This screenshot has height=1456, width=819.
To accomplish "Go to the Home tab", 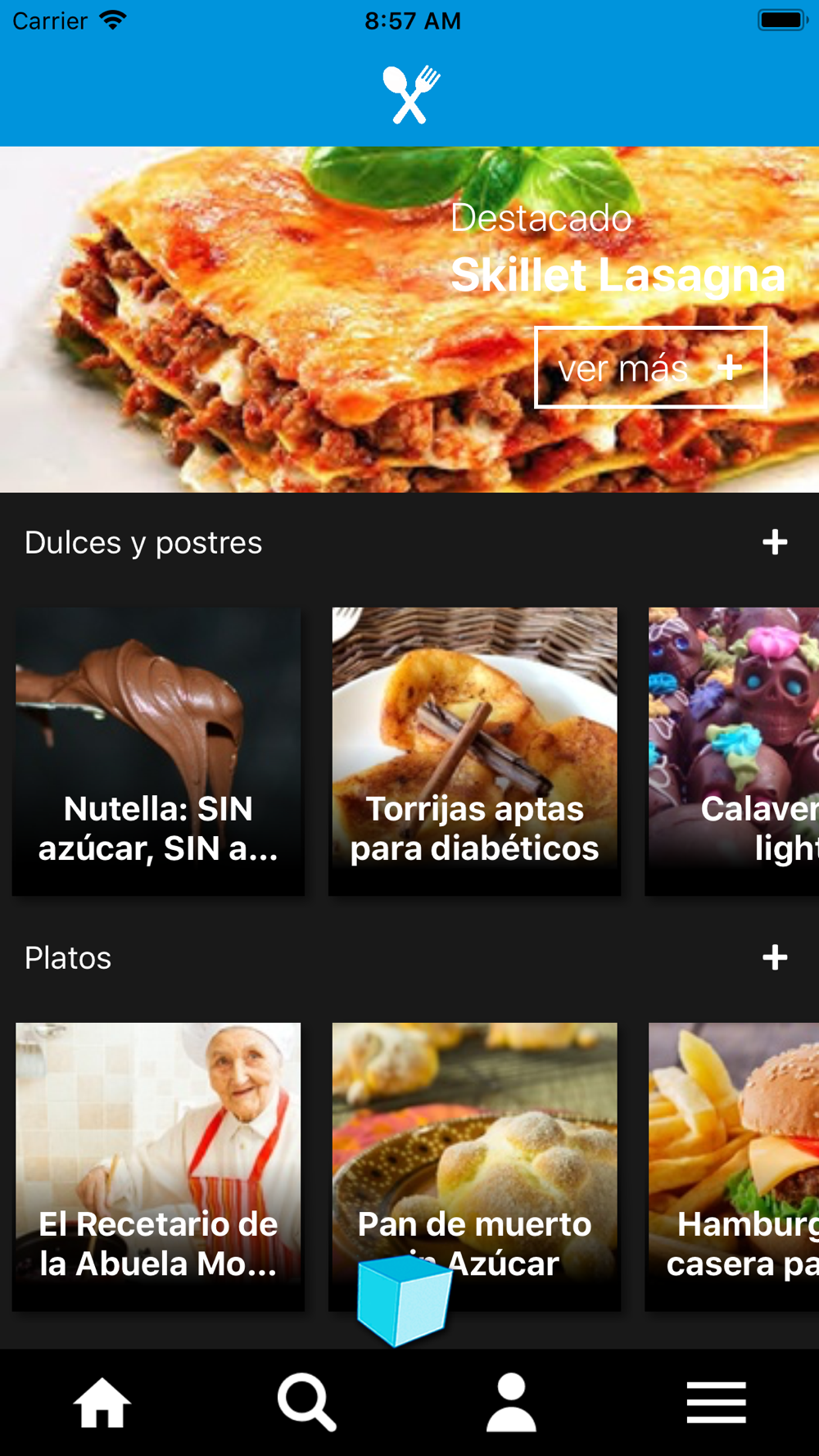I will click(102, 1403).
